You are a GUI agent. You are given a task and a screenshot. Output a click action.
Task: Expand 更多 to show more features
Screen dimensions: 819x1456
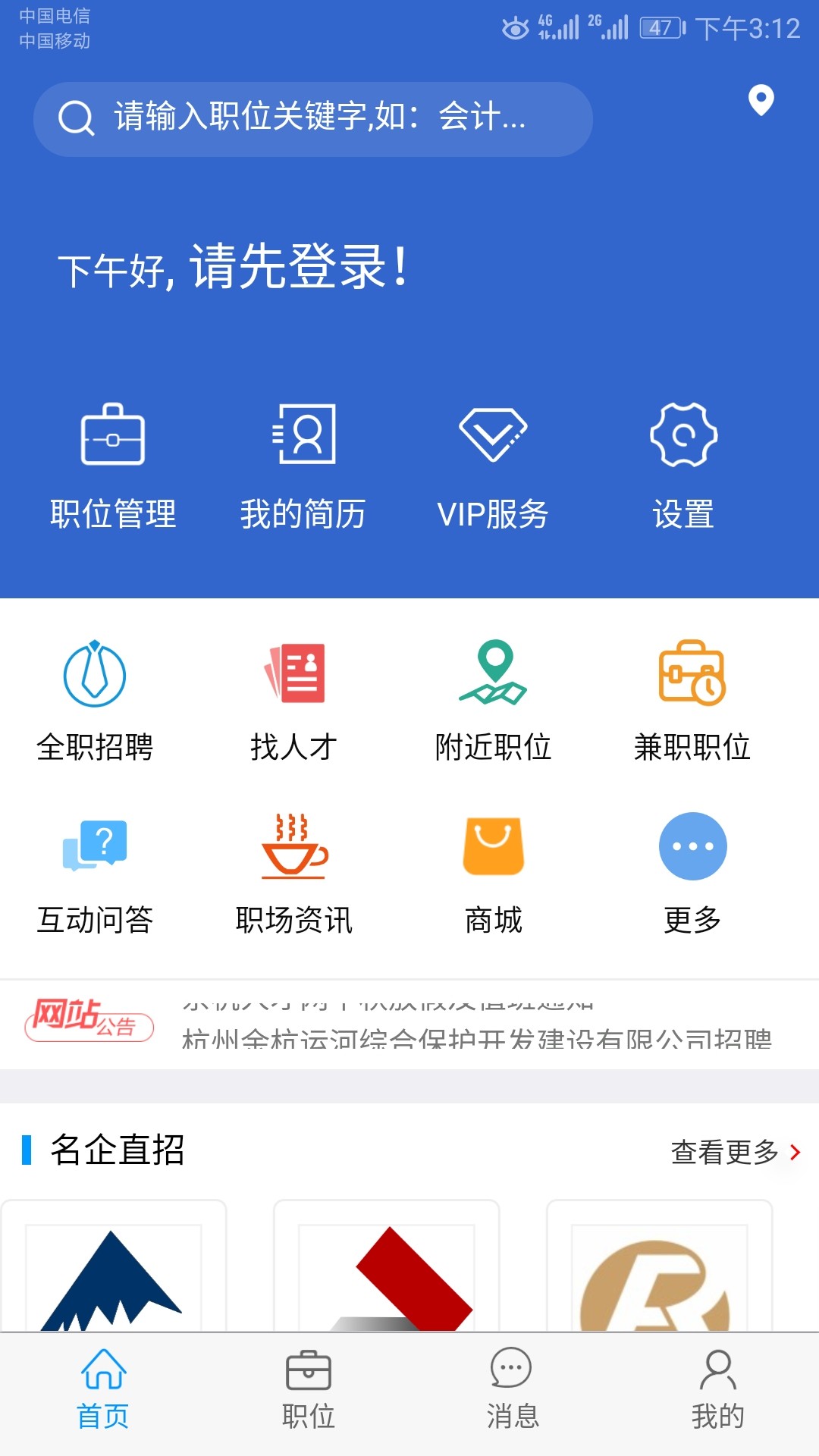692,872
